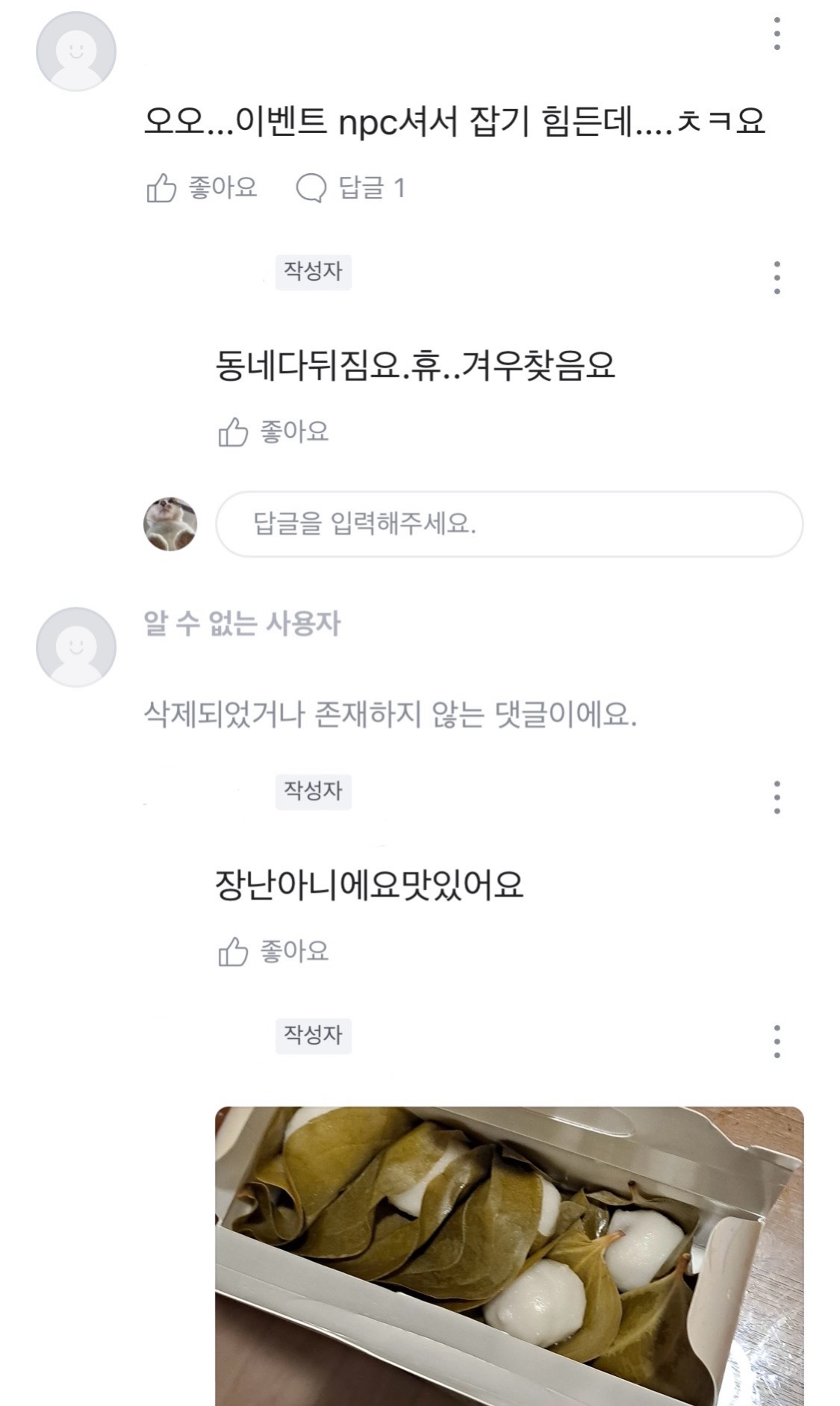Open options menu for the npc comment

tap(777, 34)
